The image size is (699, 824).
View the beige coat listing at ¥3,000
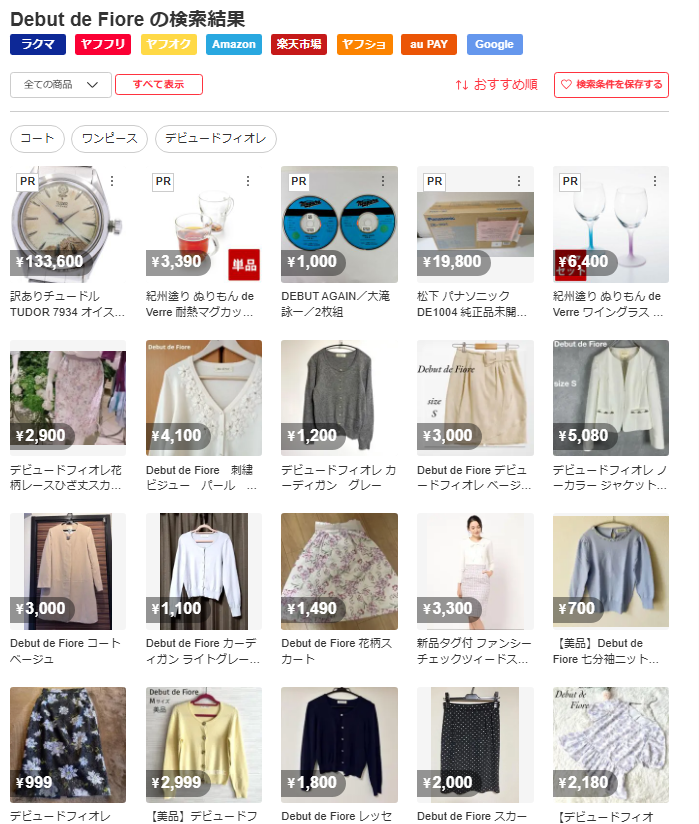[x=68, y=571]
